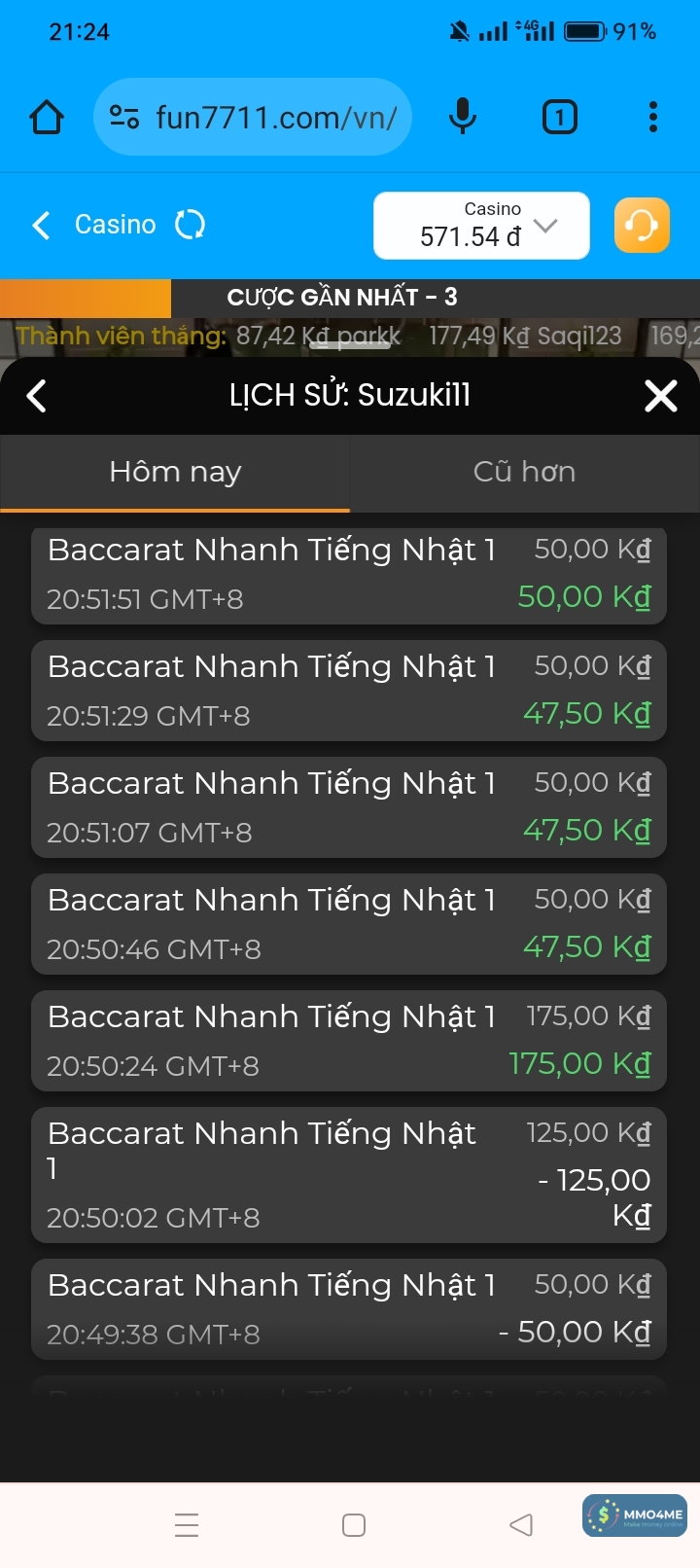The image size is (700, 1568).
Task: Expand the Casino balance dropdown
Action: pos(545,226)
